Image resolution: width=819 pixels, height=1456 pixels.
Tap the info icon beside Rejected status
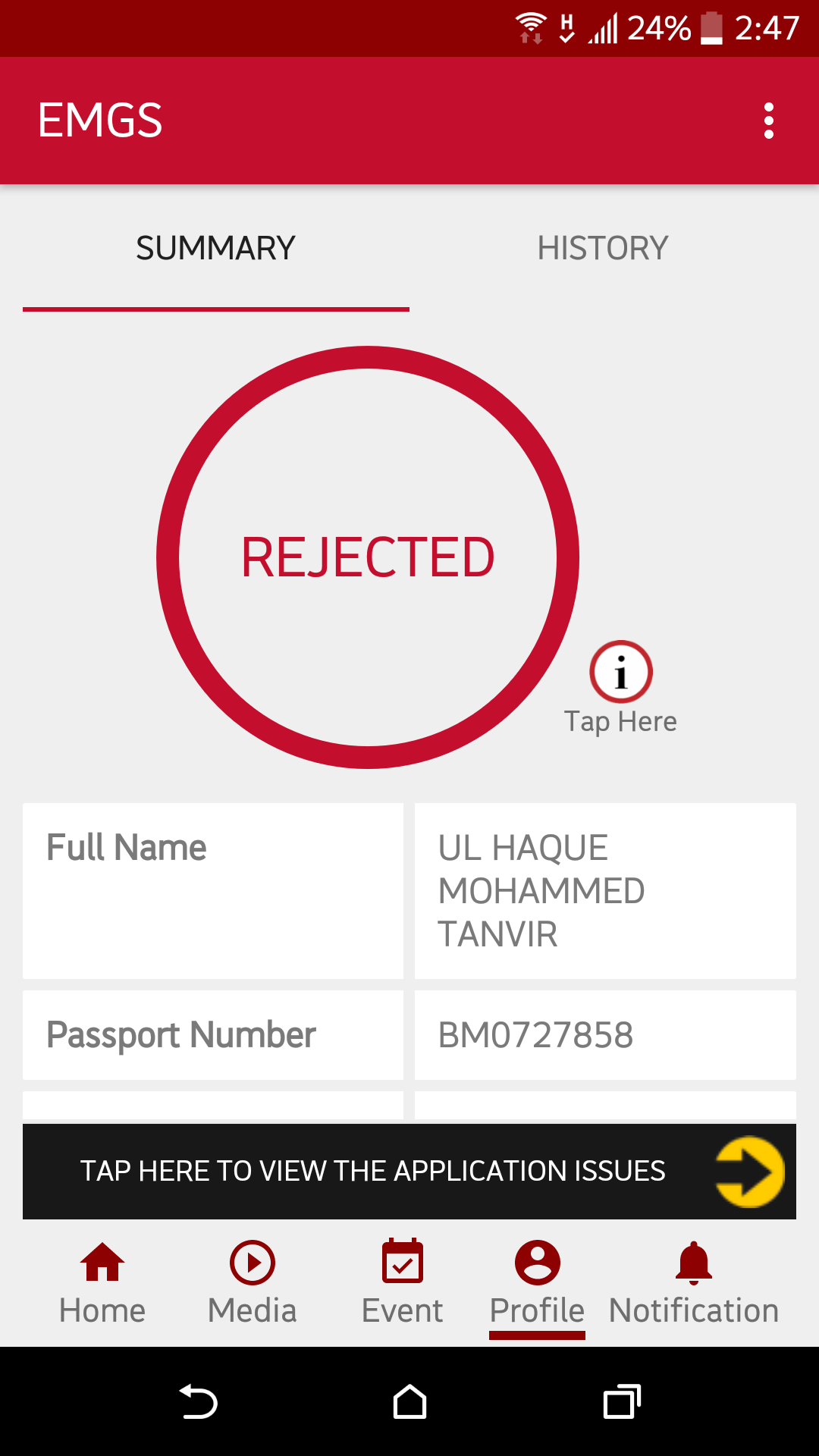tap(621, 673)
